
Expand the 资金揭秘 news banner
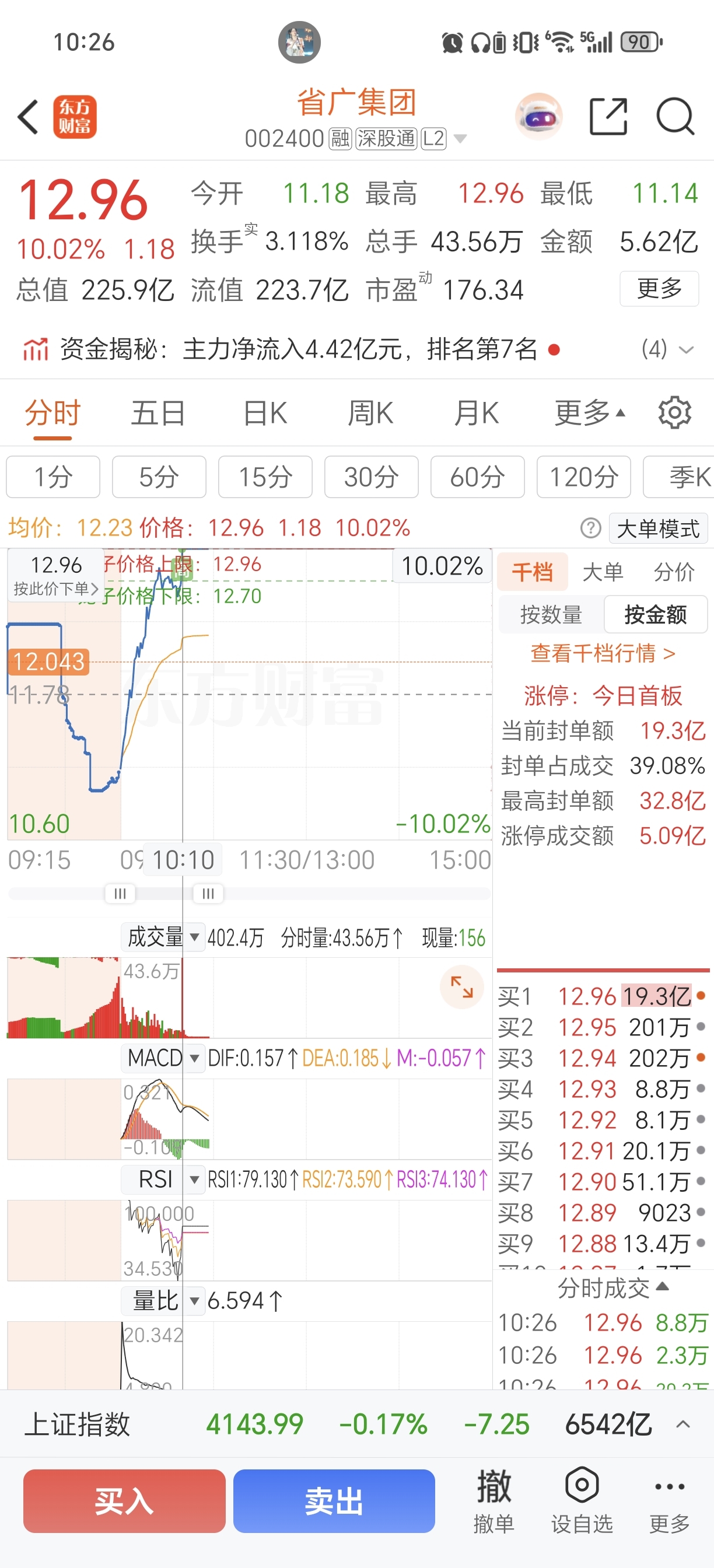(x=685, y=349)
